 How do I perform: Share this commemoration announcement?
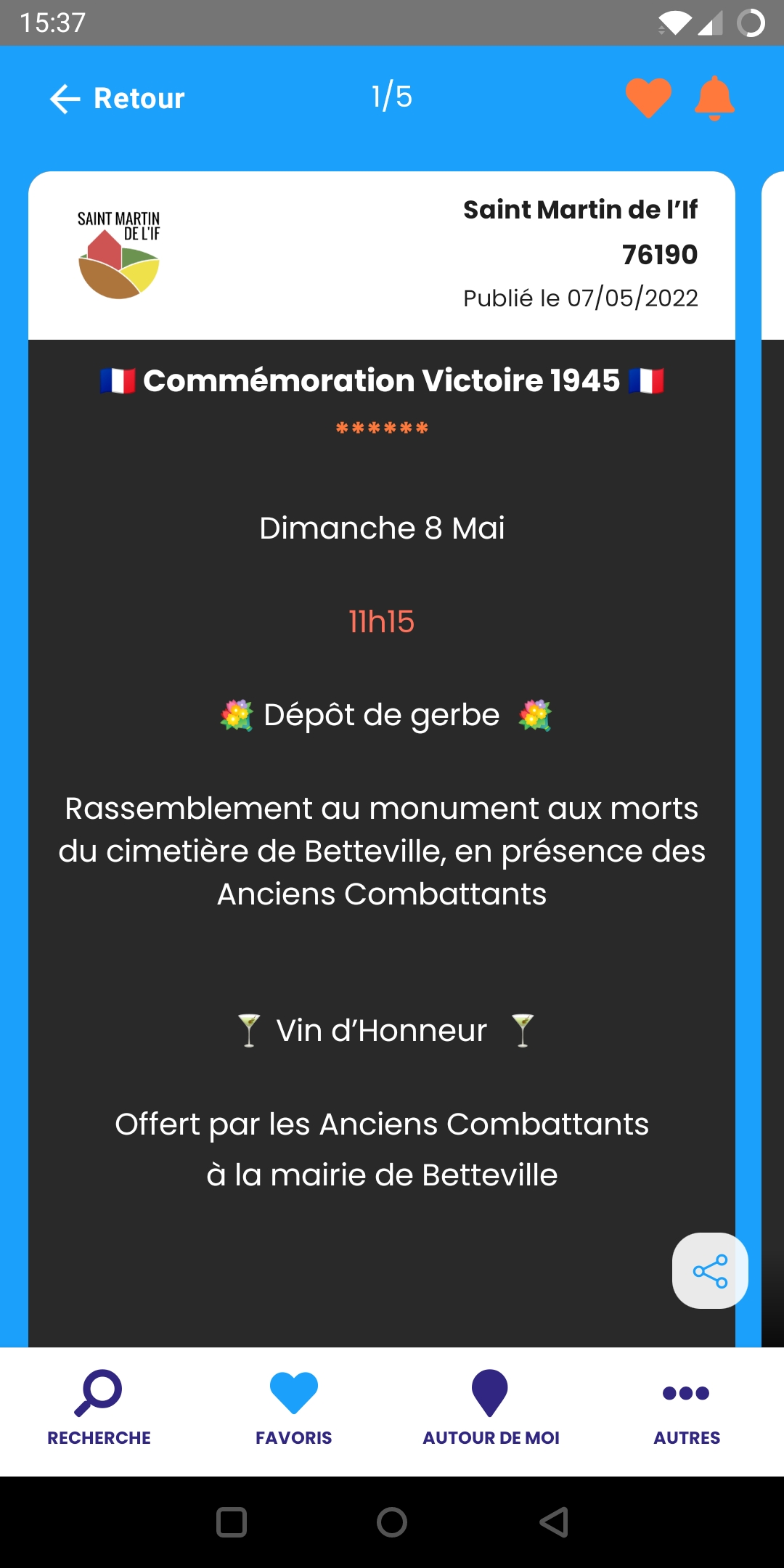(710, 1270)
